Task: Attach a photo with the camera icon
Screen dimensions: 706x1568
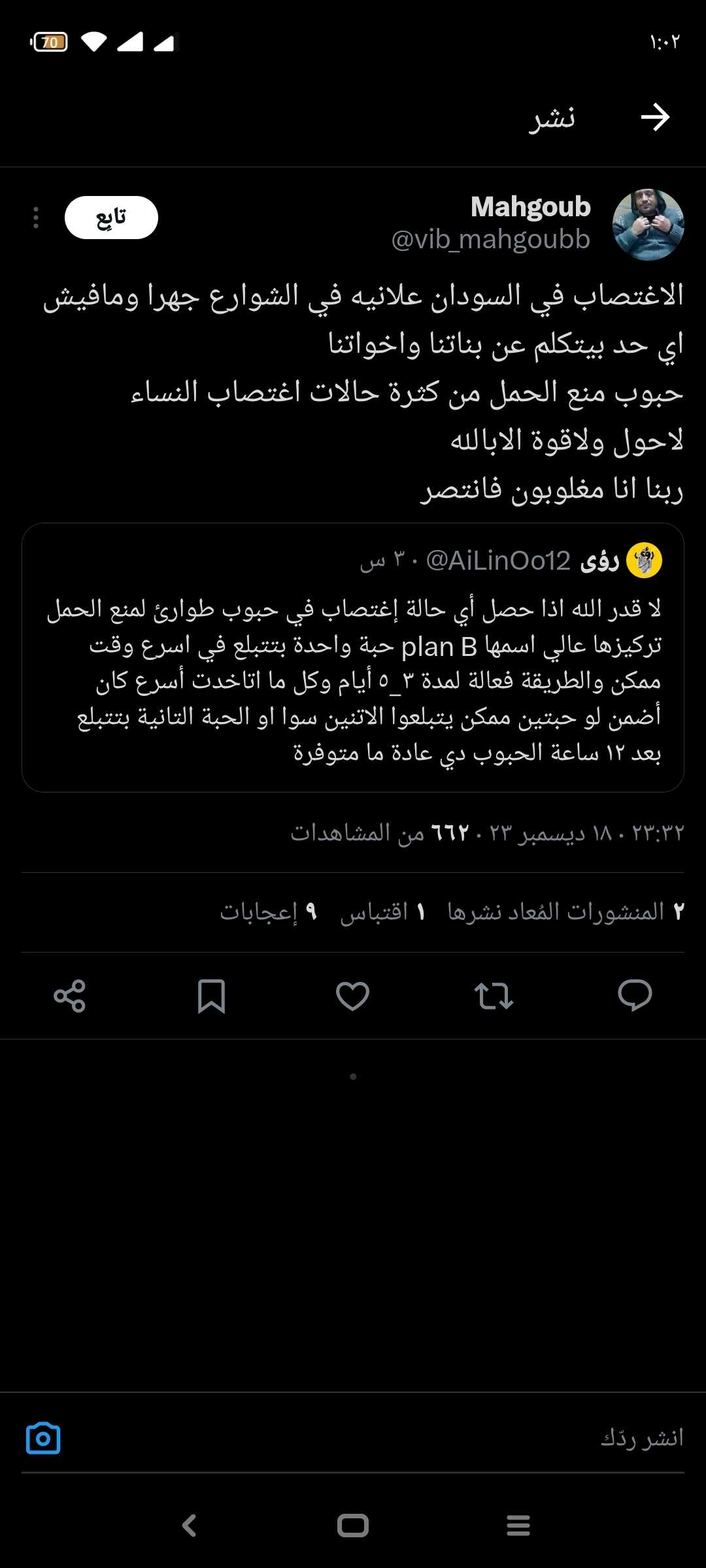Action: coord(43,1438)
